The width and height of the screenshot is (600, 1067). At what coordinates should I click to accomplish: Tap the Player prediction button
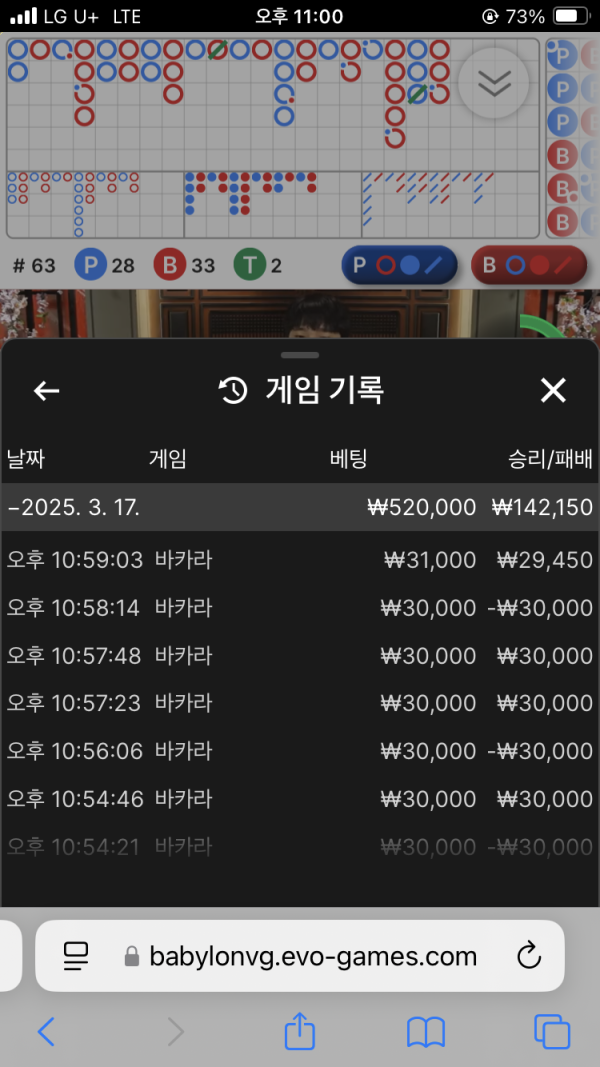pos(399,266)
